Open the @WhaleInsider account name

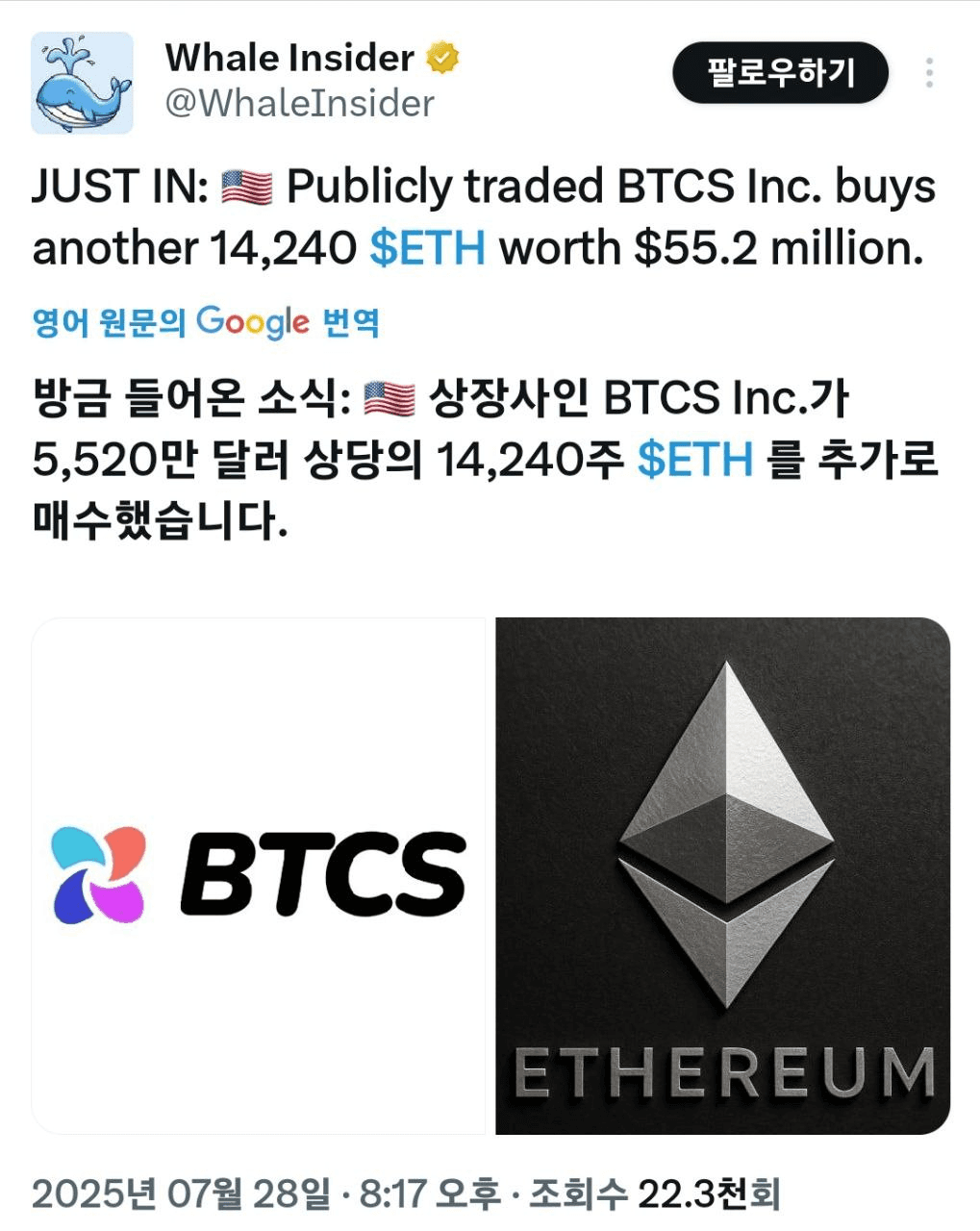(x=300, y=104)
